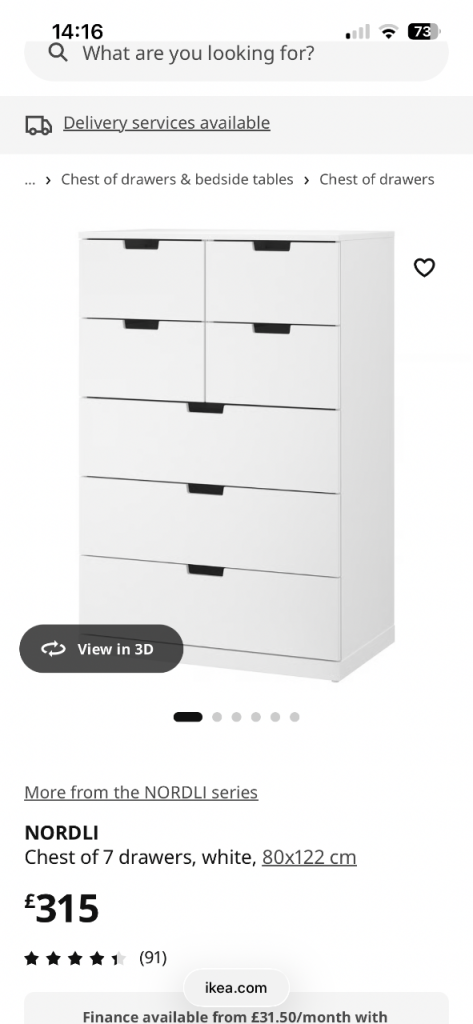473x1024 pixels.
Task: View the product in 3D
Action: (x=101, y=648)
